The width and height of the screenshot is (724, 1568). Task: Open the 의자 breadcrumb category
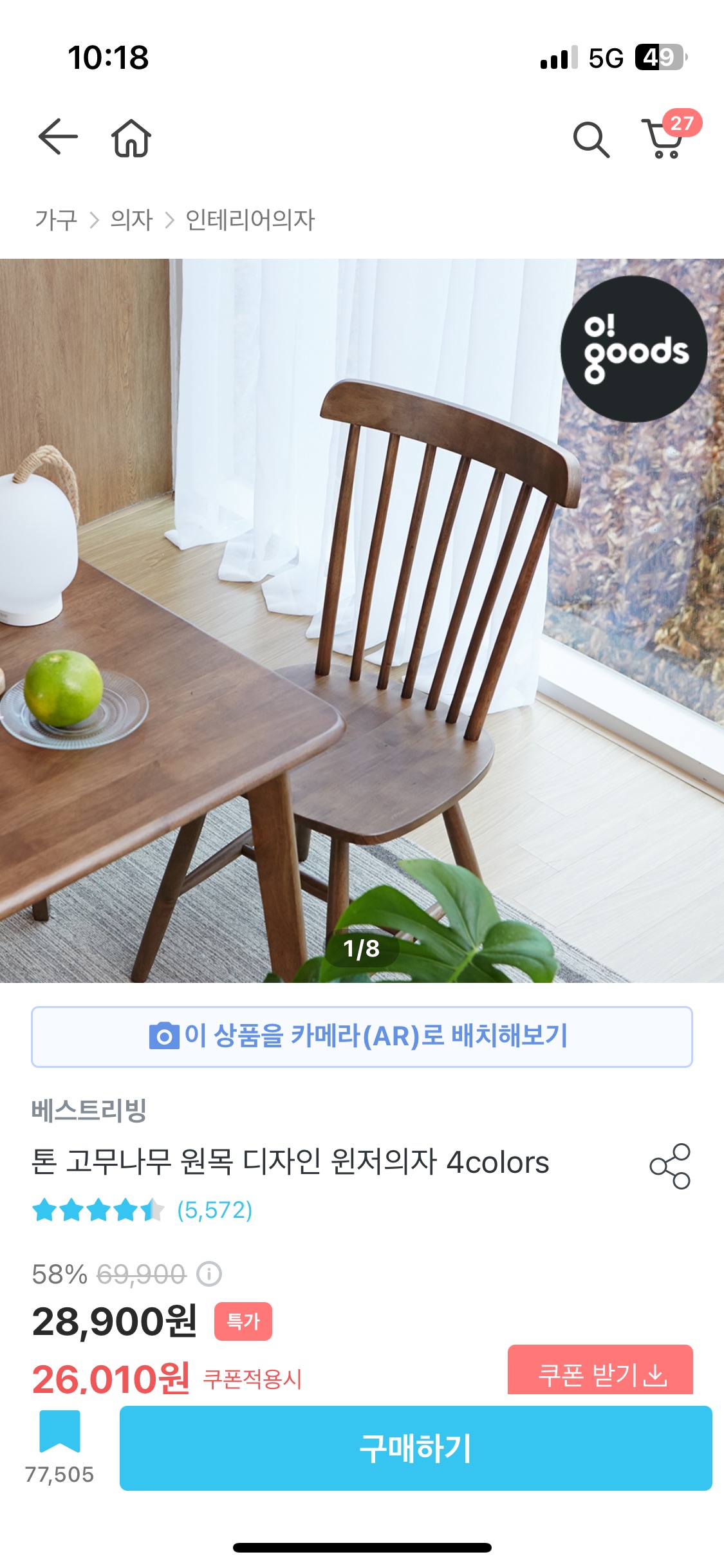(132, 220)
